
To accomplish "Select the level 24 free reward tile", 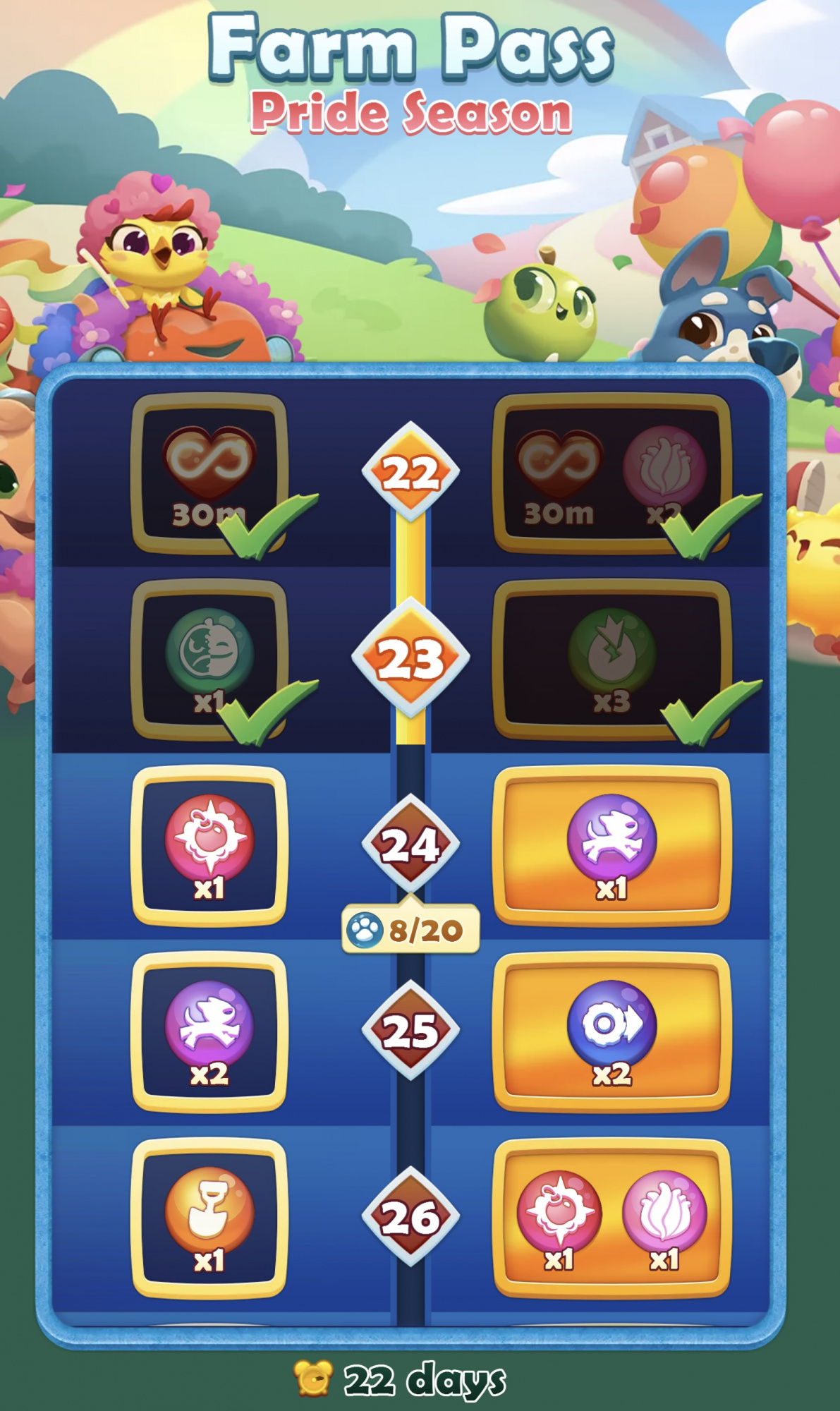I will (x=209, y=845).
